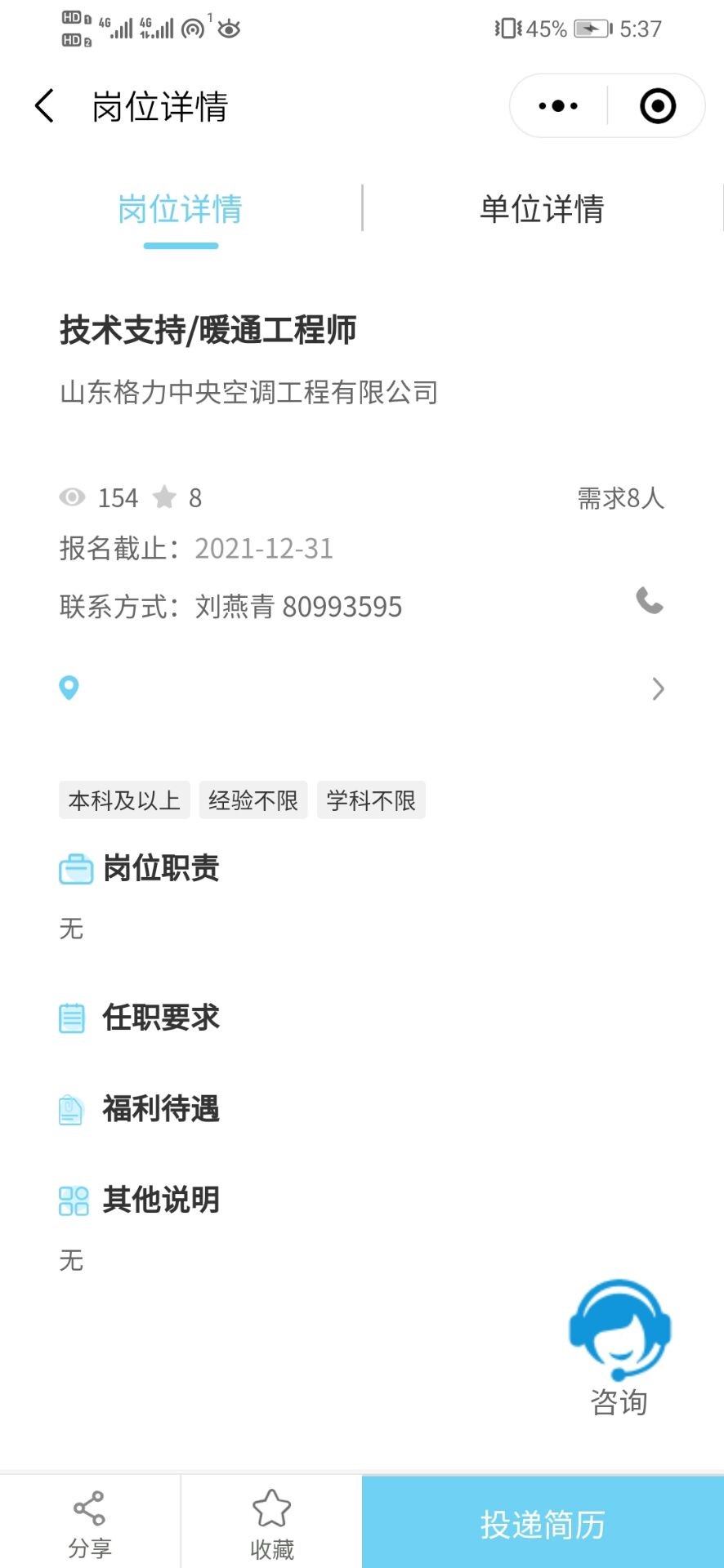
Task: Close the mini program with the circle button
Action: 658,106
